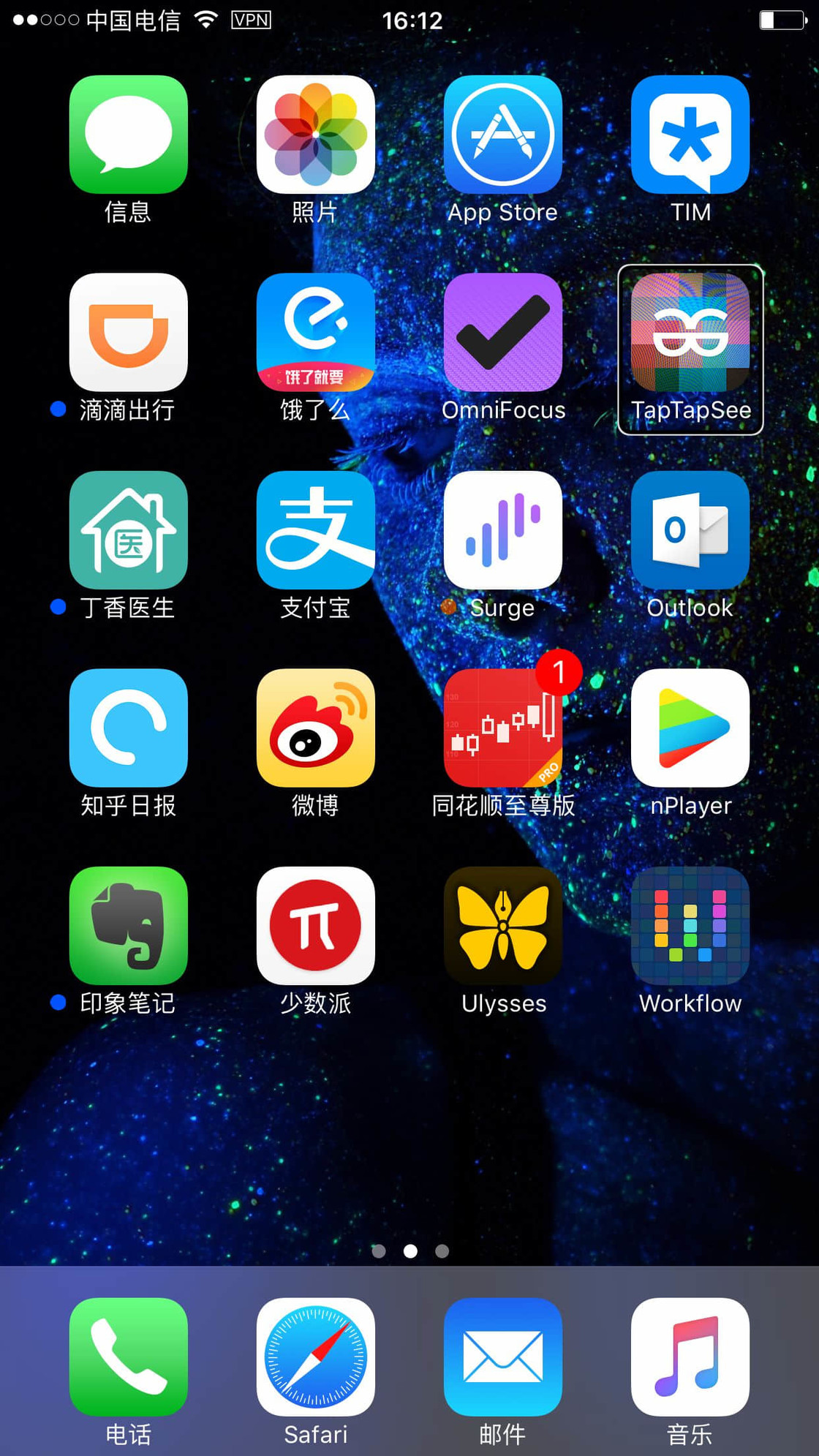
Task: Open the 信息 Messages app
Action: click(128, 135)
